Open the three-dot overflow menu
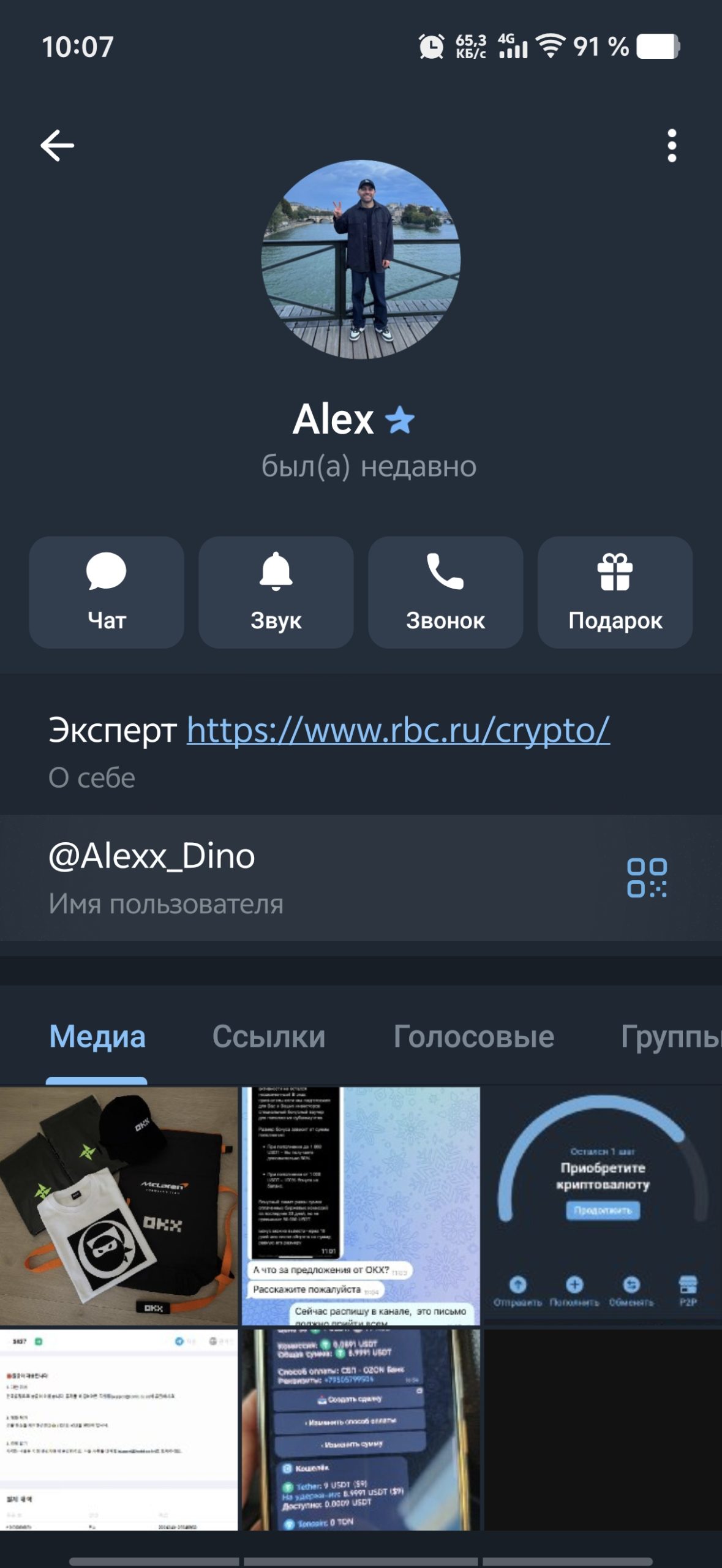Image resolution: width=722 pixels, height=1568 pixels. [x=672, y=146]
